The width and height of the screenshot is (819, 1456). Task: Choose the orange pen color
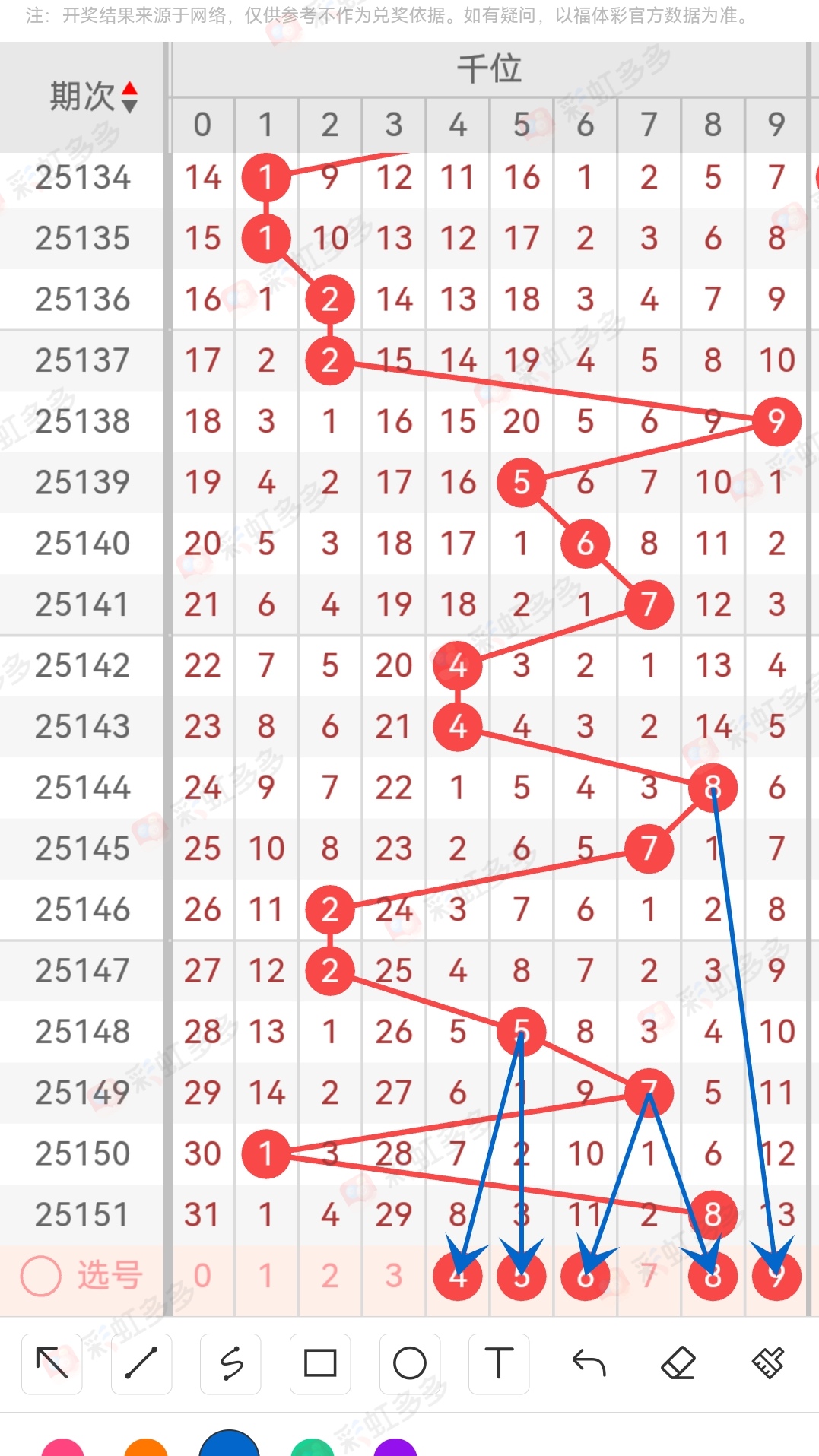146,1448
